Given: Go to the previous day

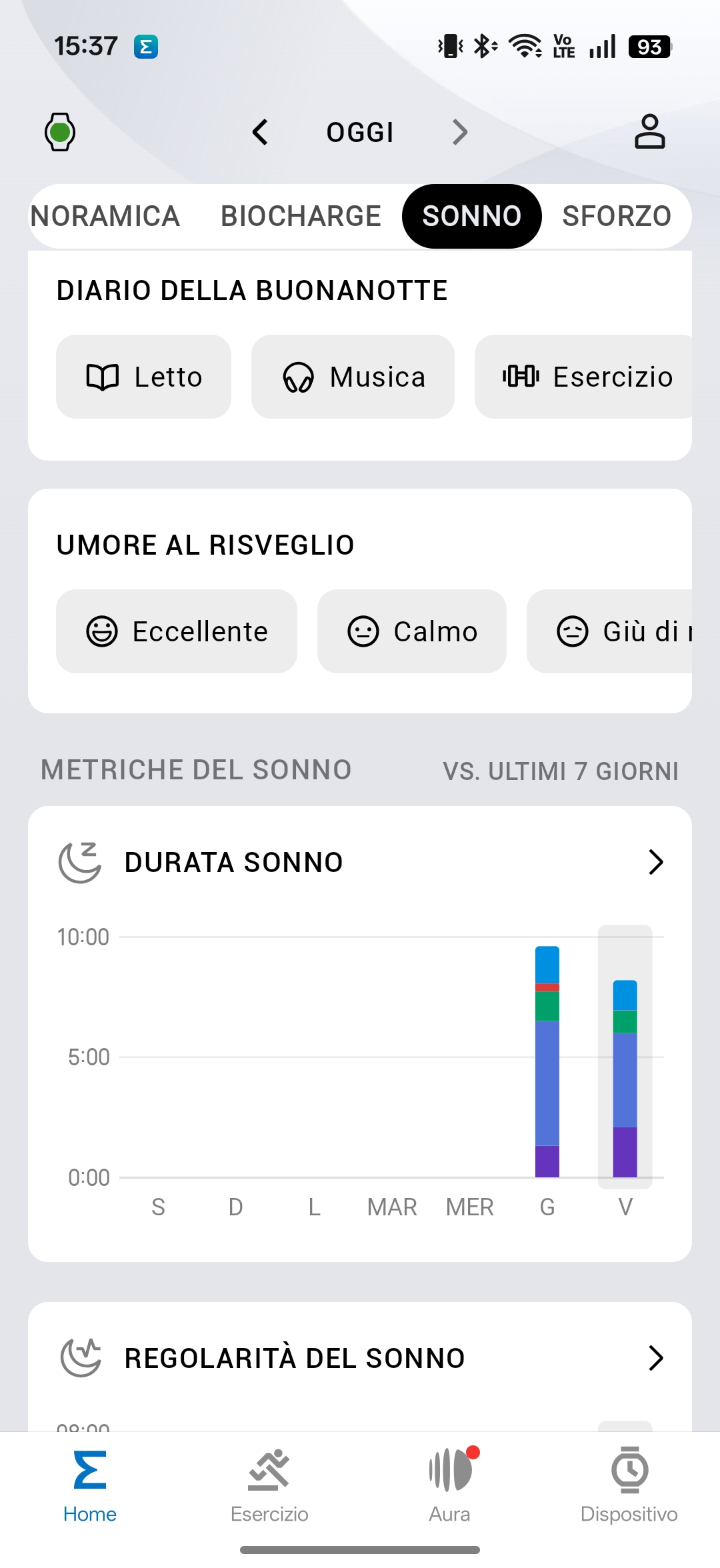Looking at the screenshot, I should [261, 132].
